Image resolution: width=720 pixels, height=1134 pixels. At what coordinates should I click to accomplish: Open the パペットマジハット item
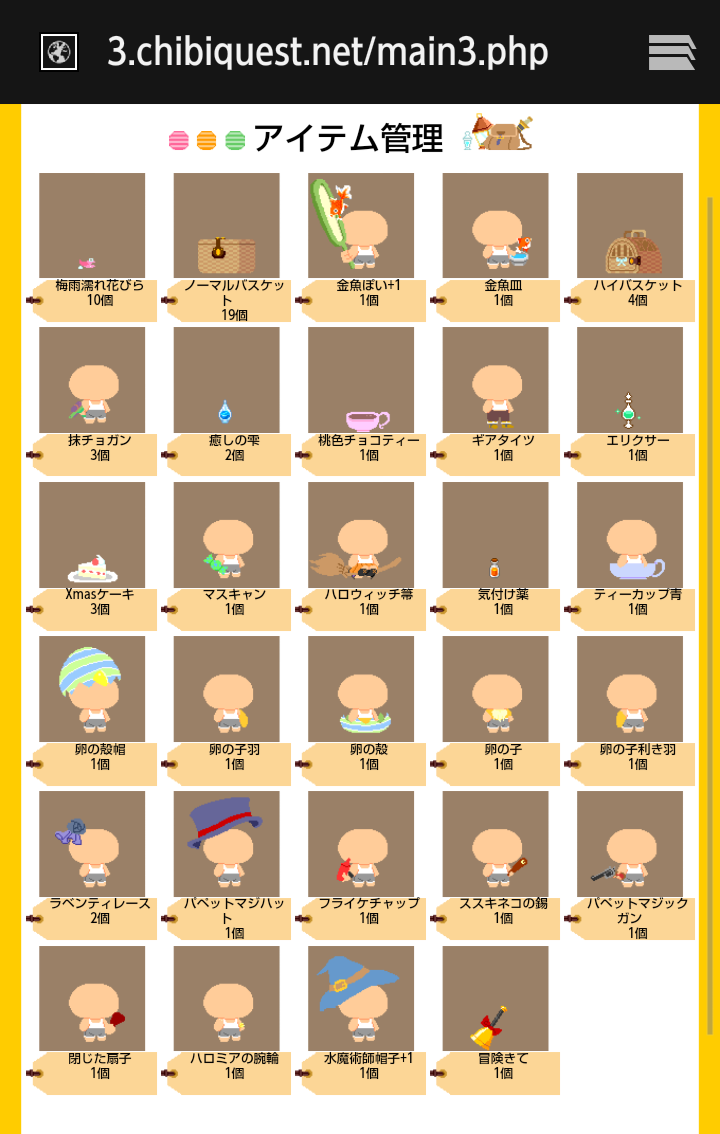pos(226,844)
